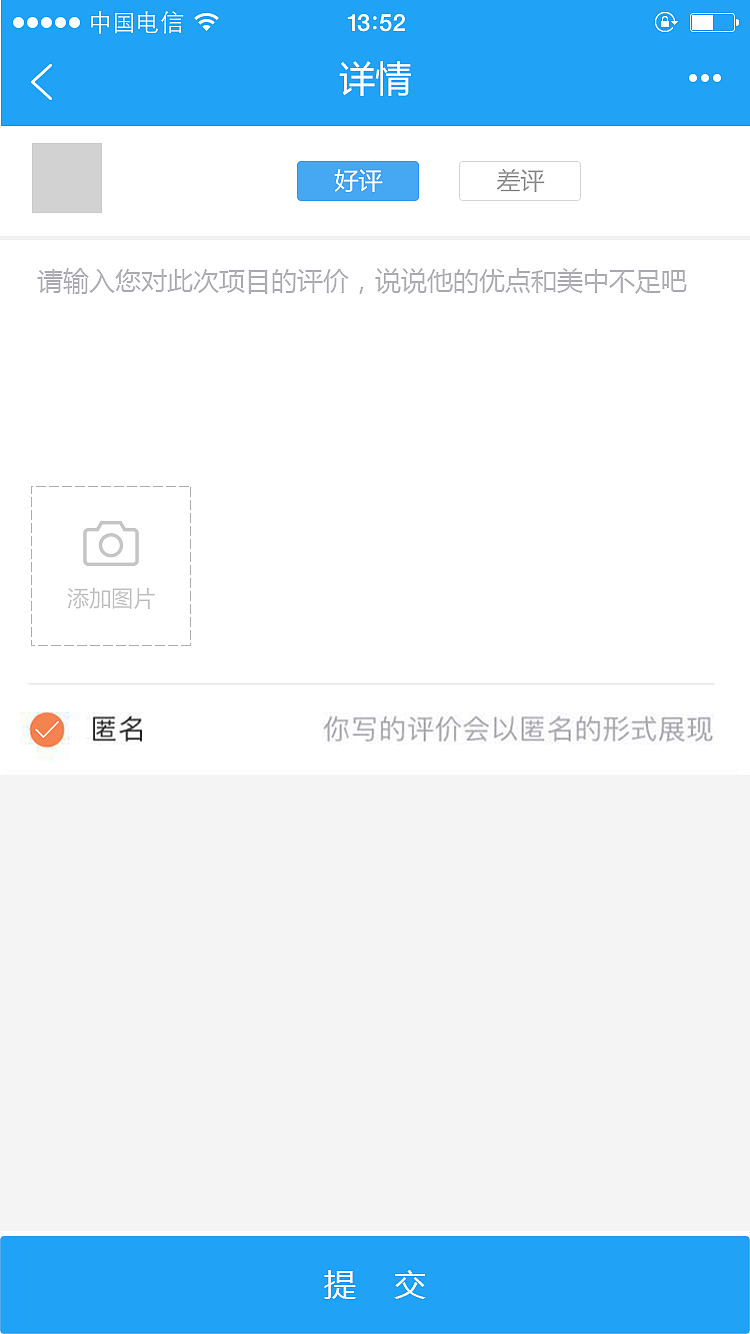
Task: Open the three-dot overflow menu
Action: click(704, 79)
